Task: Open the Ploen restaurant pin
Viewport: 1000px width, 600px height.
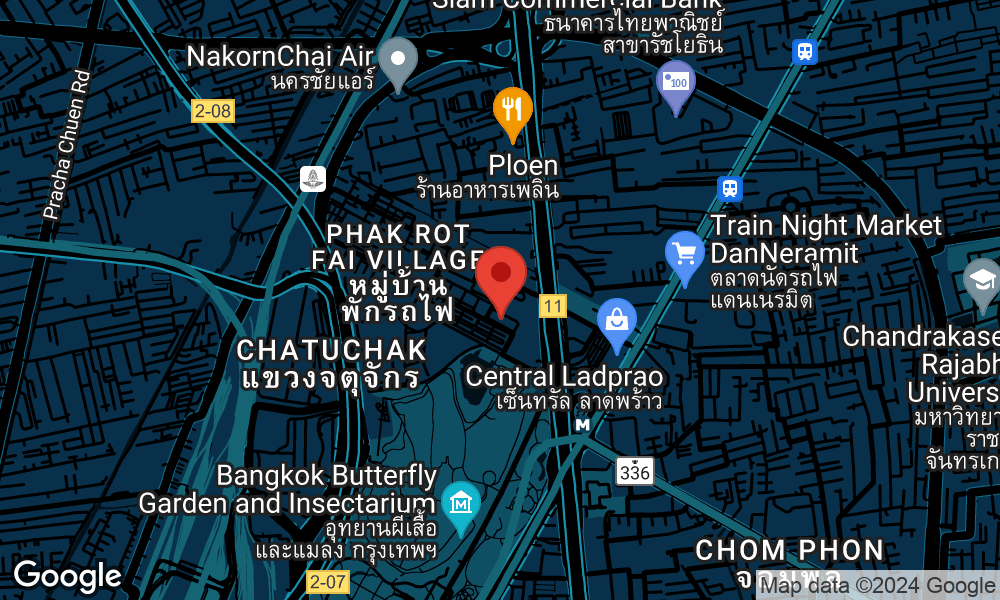Action: click(513, 111)
